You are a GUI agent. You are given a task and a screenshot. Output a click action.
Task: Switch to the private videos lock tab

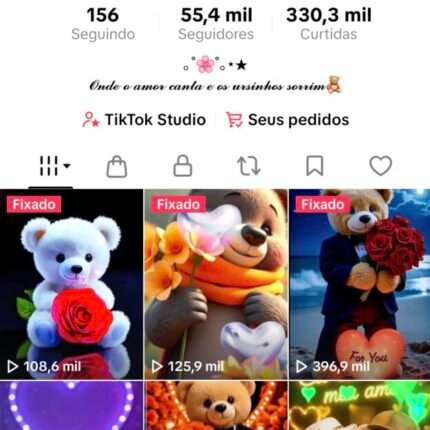(183, 165)
